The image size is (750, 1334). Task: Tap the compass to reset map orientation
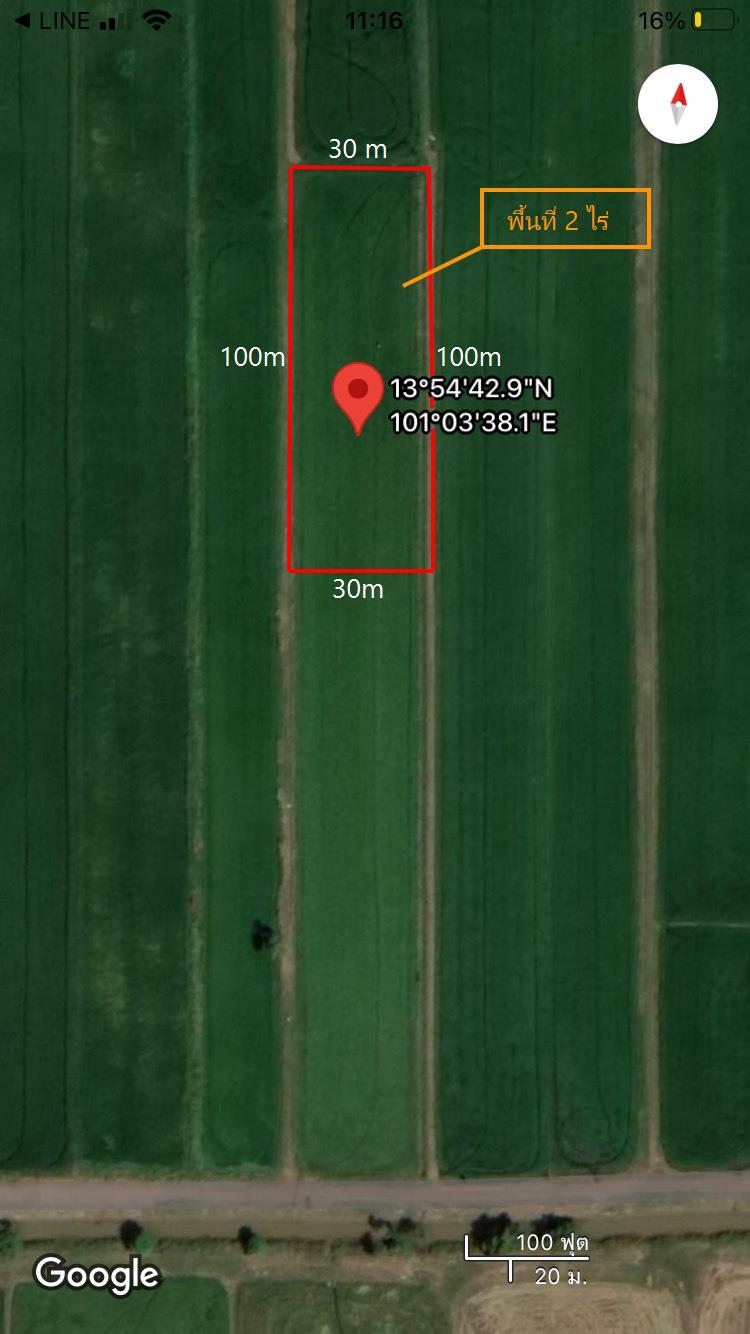point(678,104)
